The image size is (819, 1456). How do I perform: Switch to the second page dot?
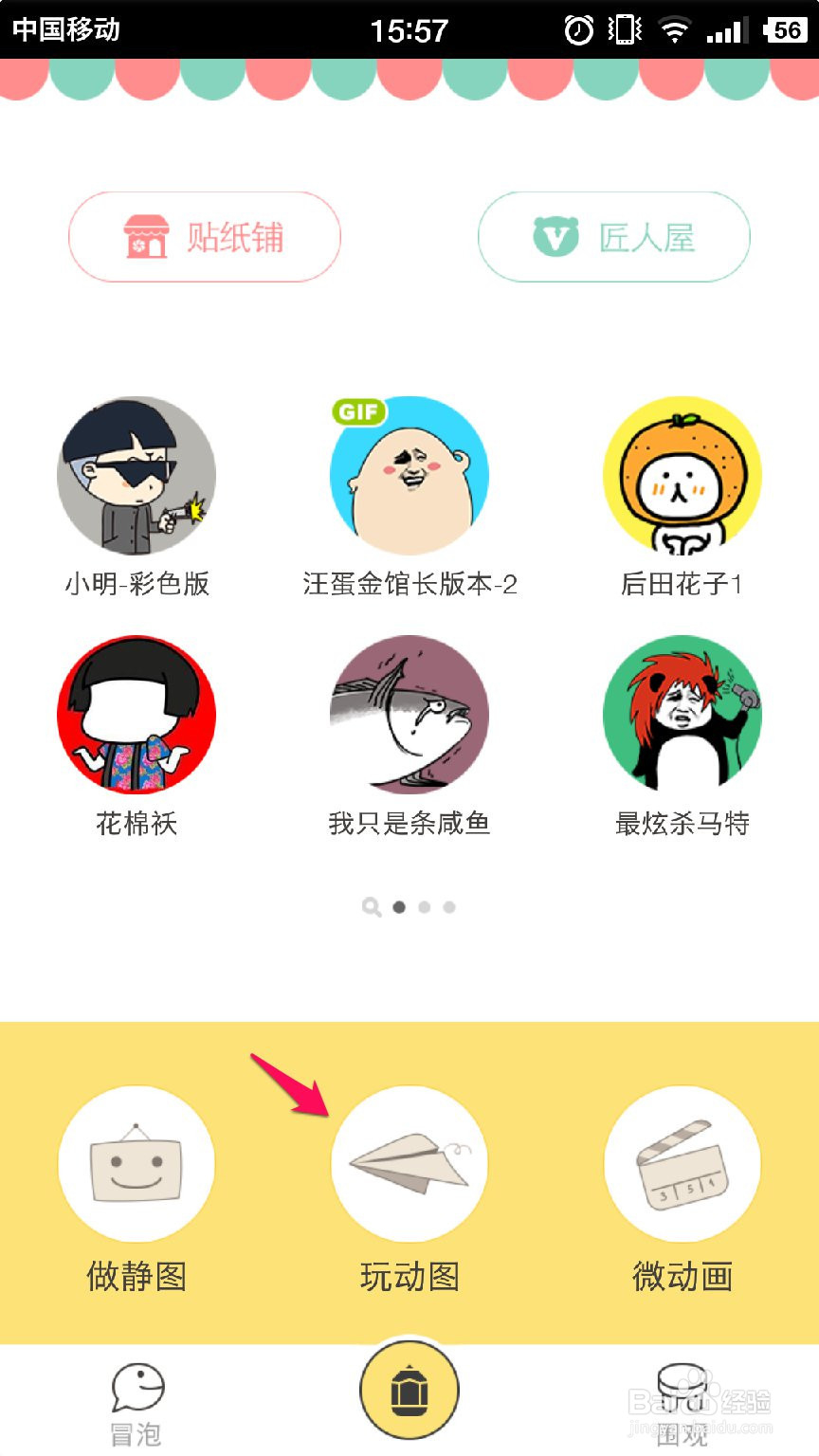[424, 906]
